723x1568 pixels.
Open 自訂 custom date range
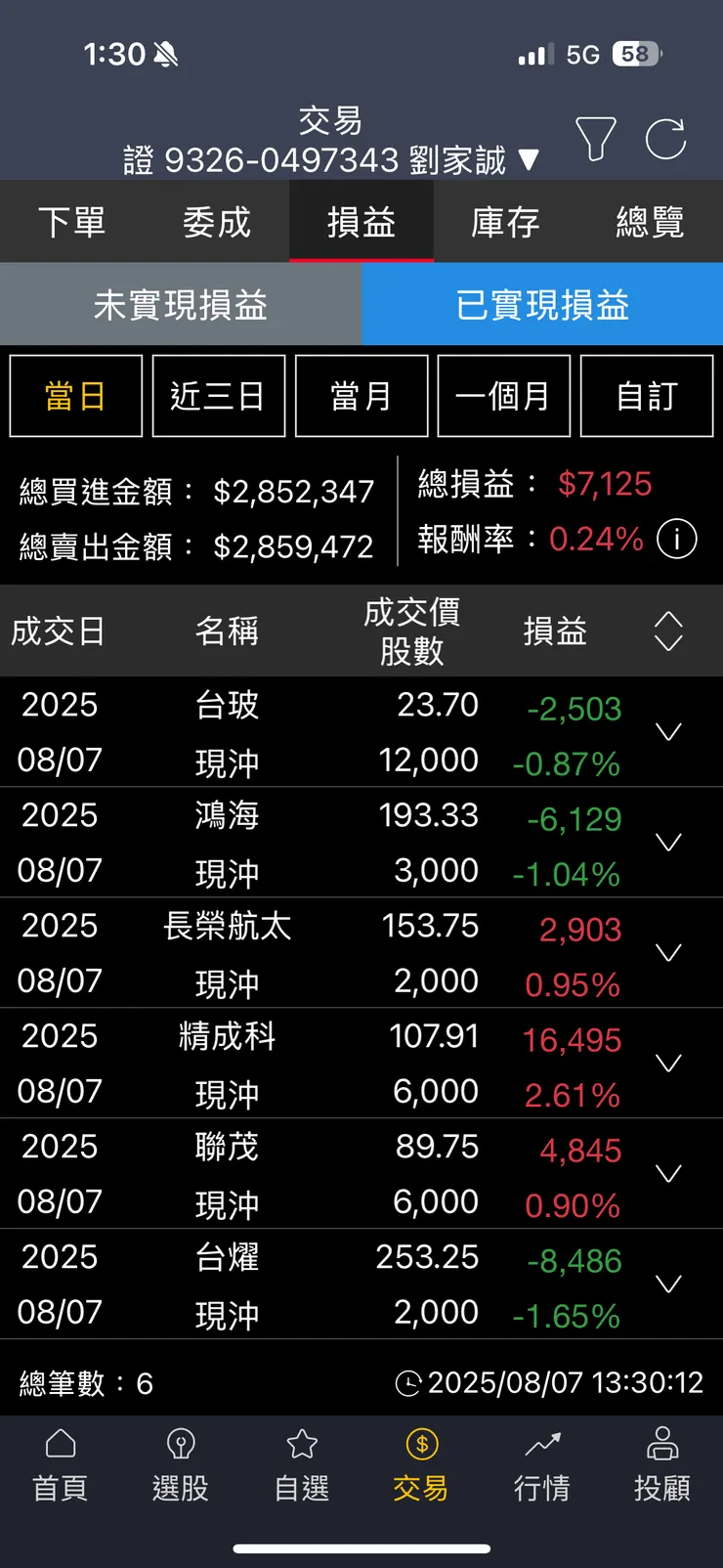click(648, 396)
